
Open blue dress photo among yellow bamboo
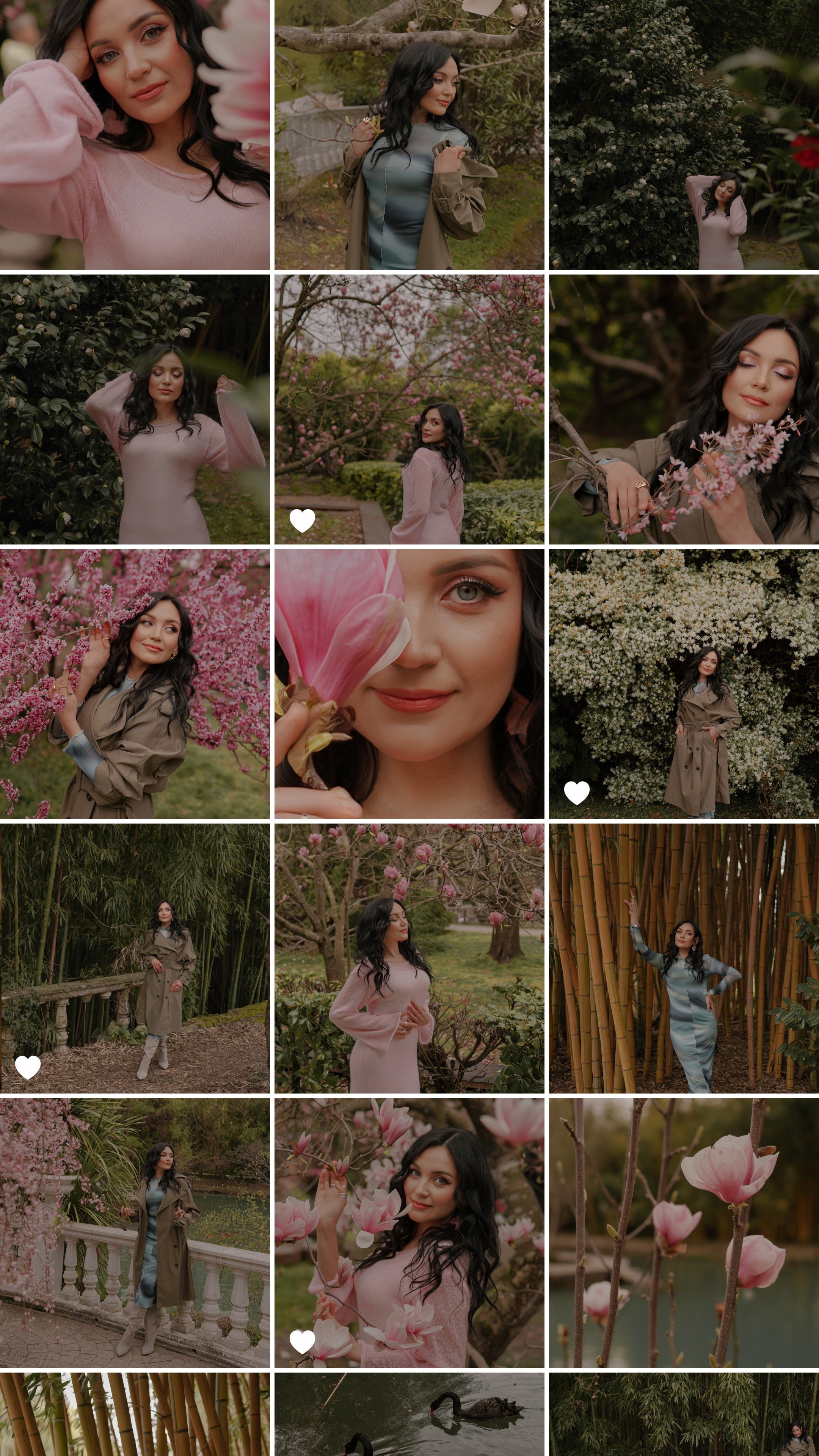(684, 958)
